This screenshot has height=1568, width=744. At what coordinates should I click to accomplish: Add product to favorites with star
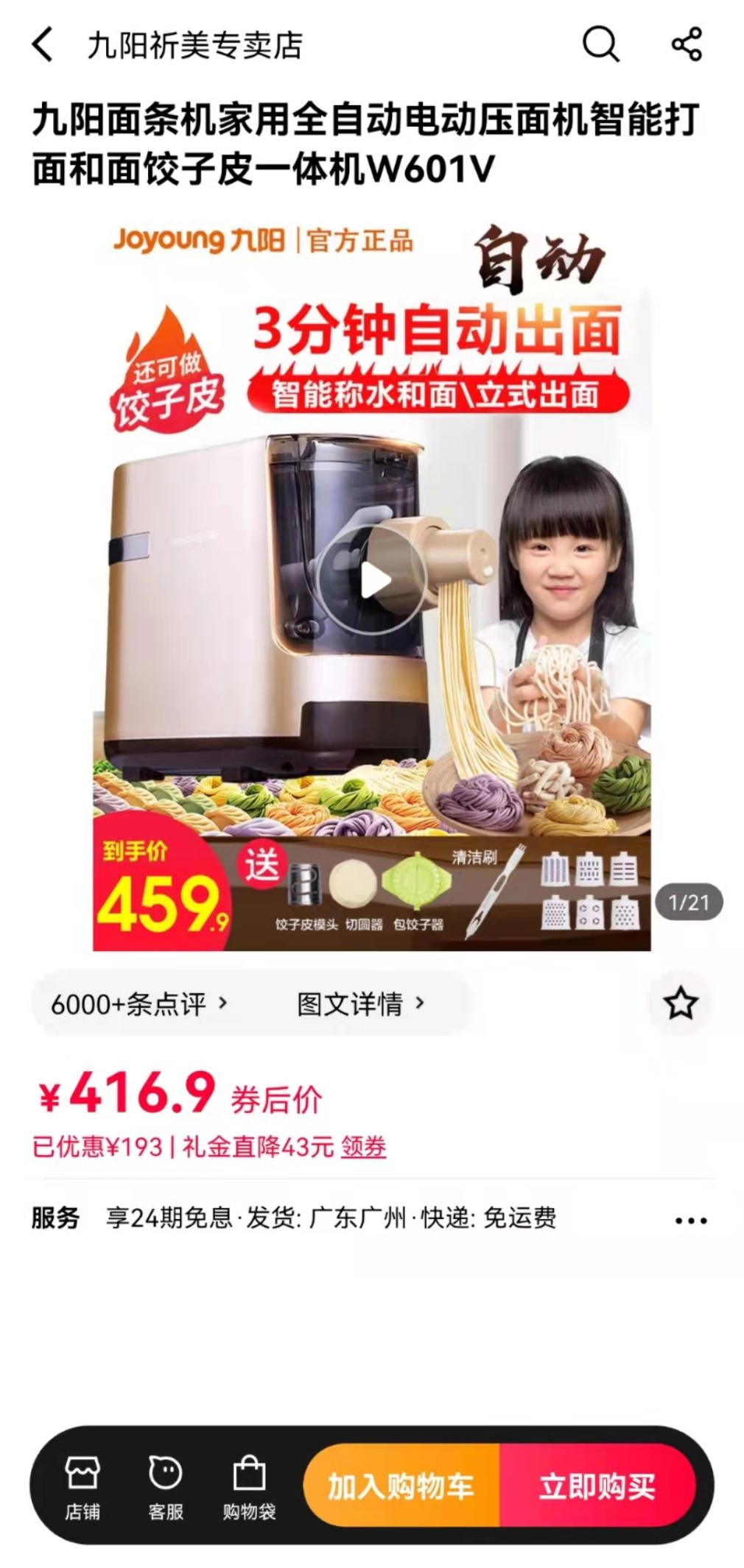pos(680,1003)
